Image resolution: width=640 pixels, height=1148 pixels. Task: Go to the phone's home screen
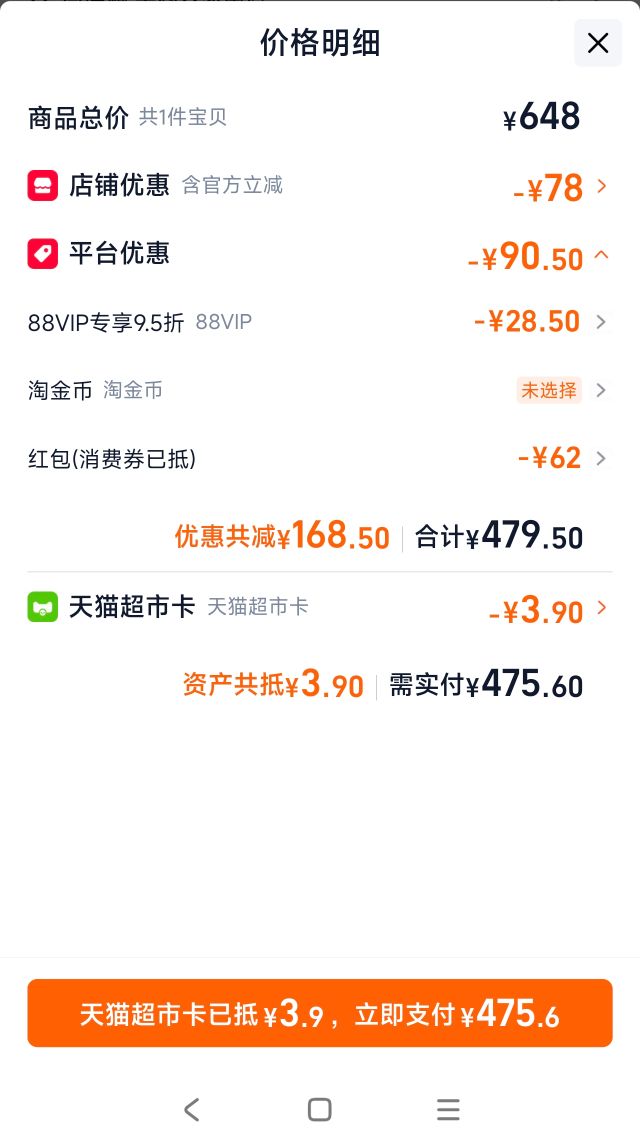[x=319, y=1109]
